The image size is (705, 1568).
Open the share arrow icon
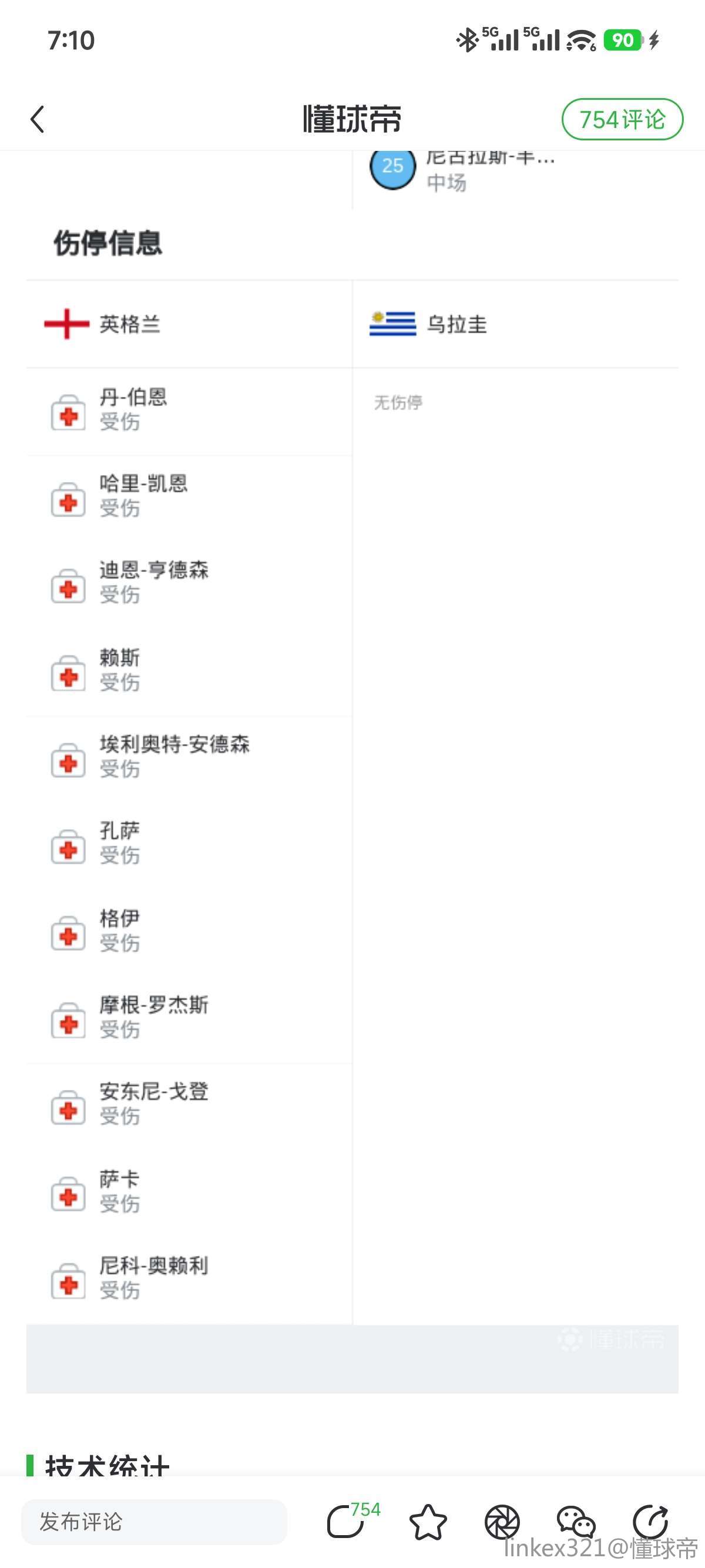(650, 1521)
